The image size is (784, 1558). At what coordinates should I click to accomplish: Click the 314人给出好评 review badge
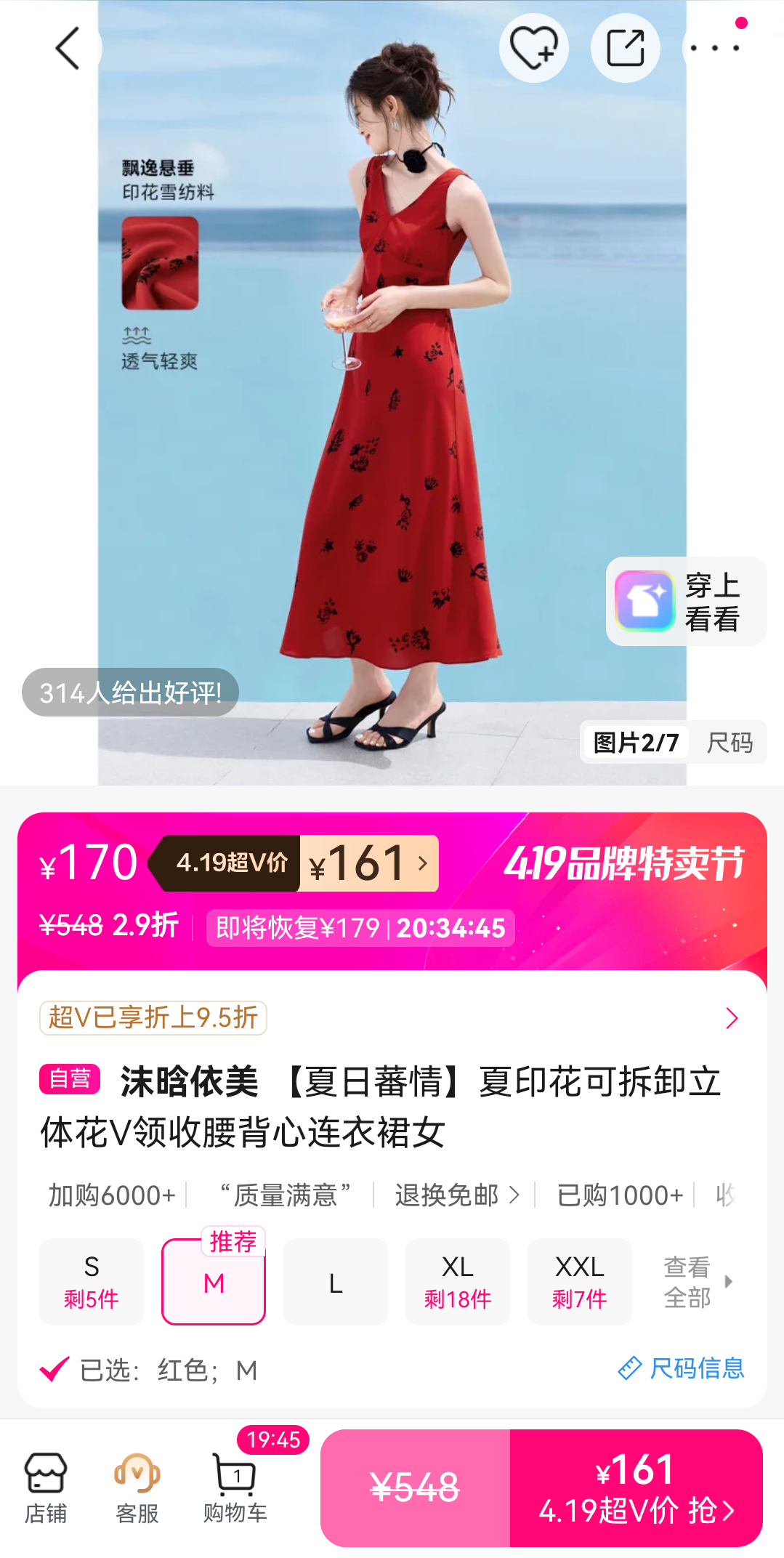[x=129, y=692]
